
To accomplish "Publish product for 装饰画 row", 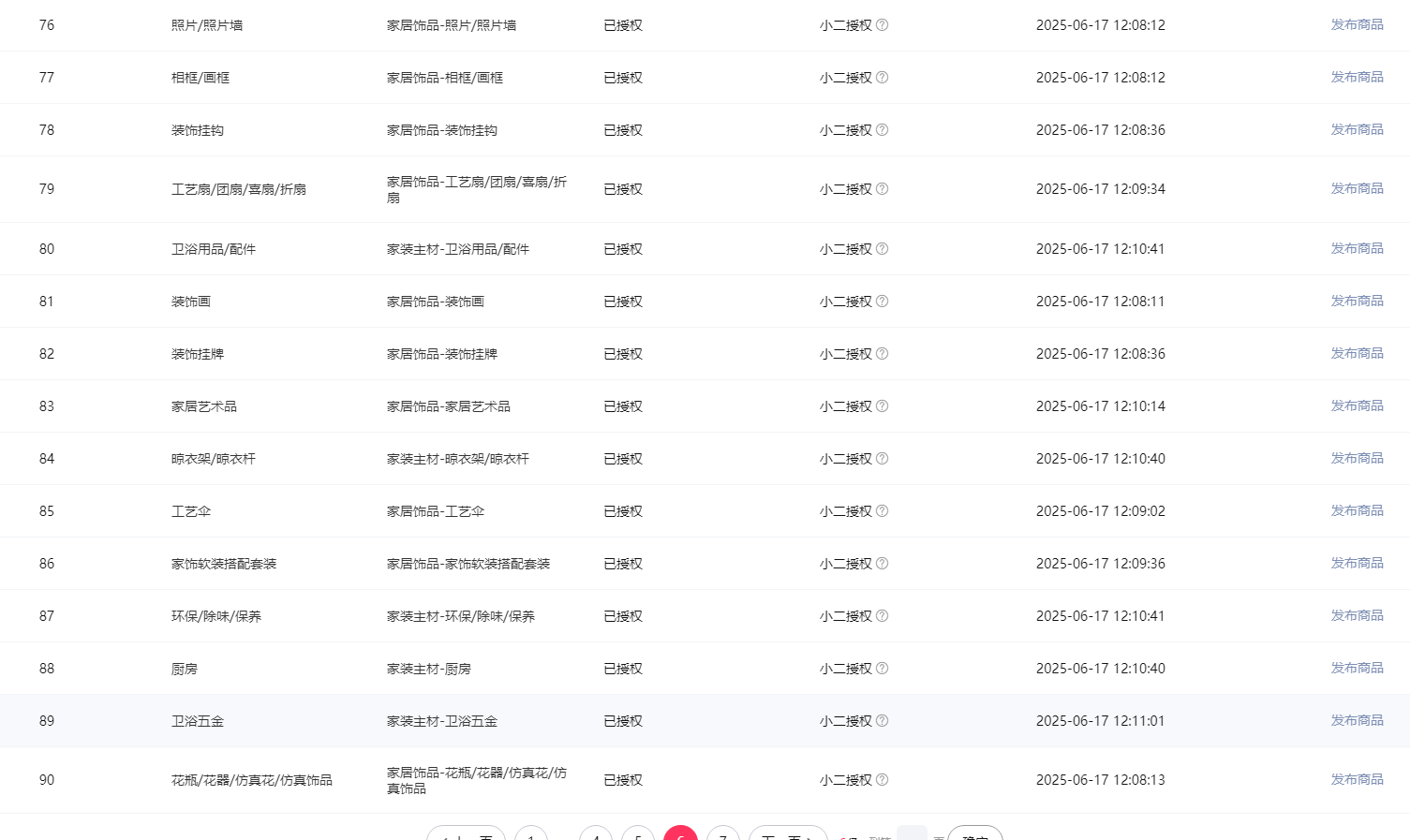I will tap(1357, 302).
